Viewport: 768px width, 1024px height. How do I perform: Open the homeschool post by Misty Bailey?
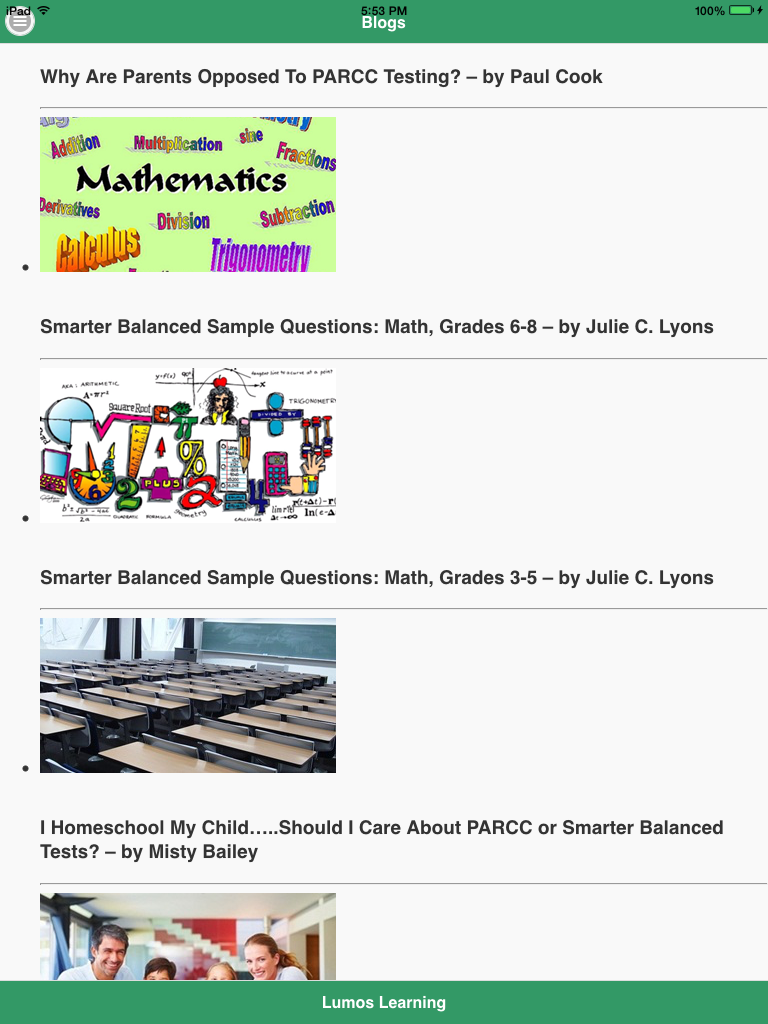pos(381,839)
